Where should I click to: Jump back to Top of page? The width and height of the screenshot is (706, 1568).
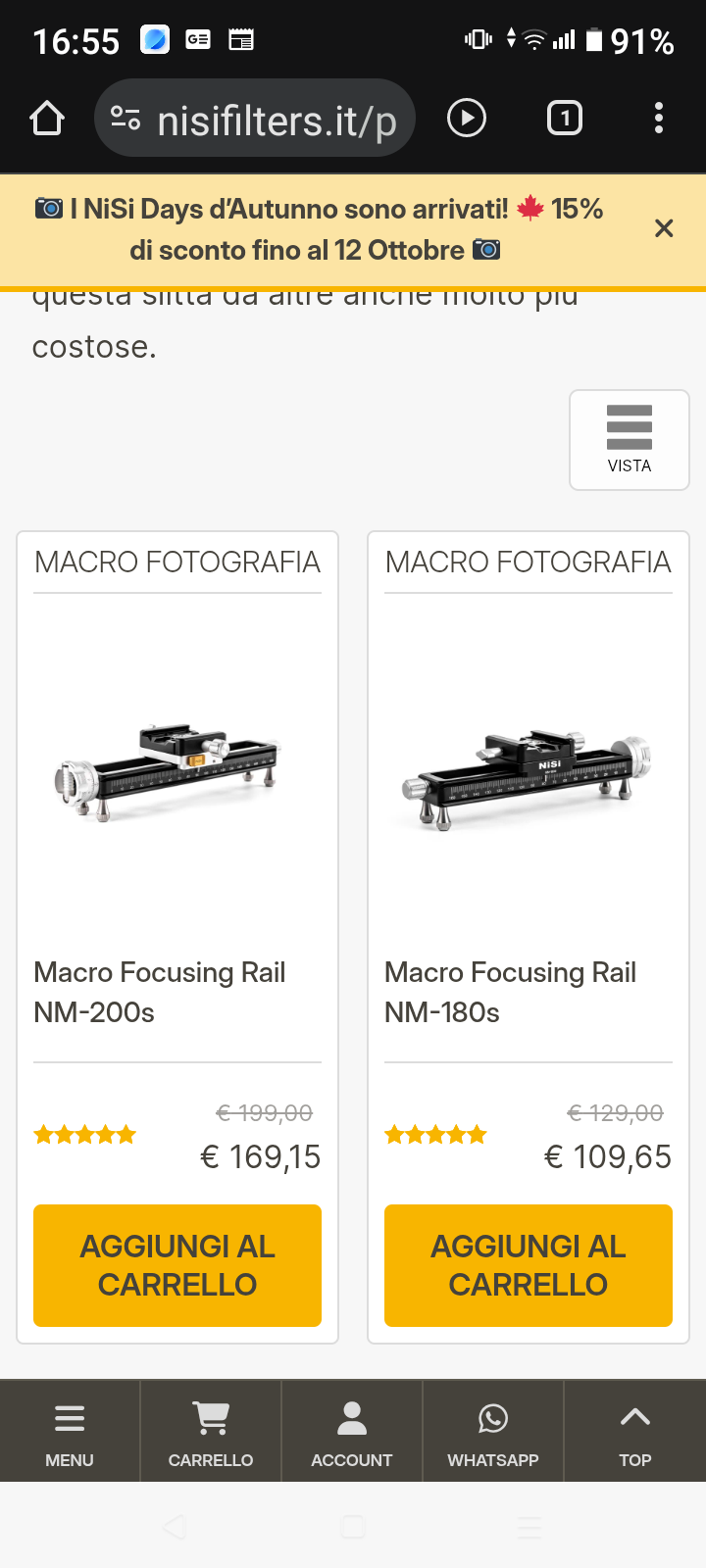(635, 1432)
